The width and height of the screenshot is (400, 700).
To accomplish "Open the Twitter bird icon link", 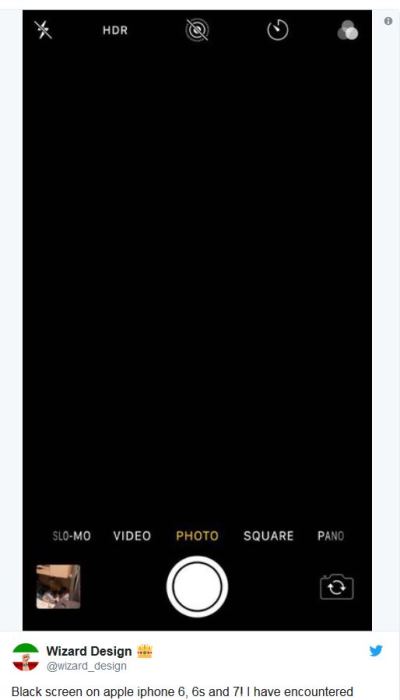I will 376,651.
